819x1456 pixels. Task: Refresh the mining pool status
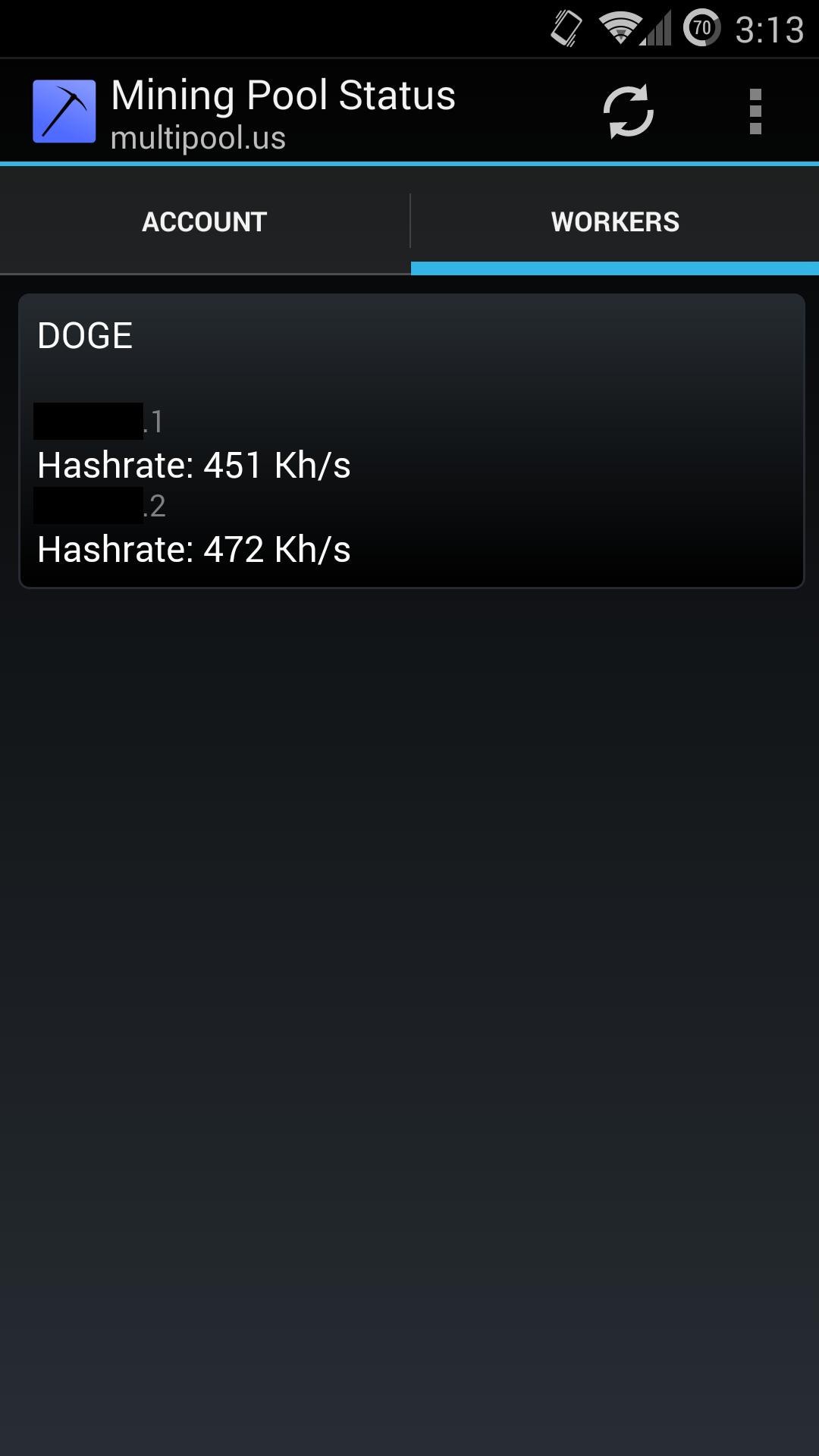(x=628, y=111)
